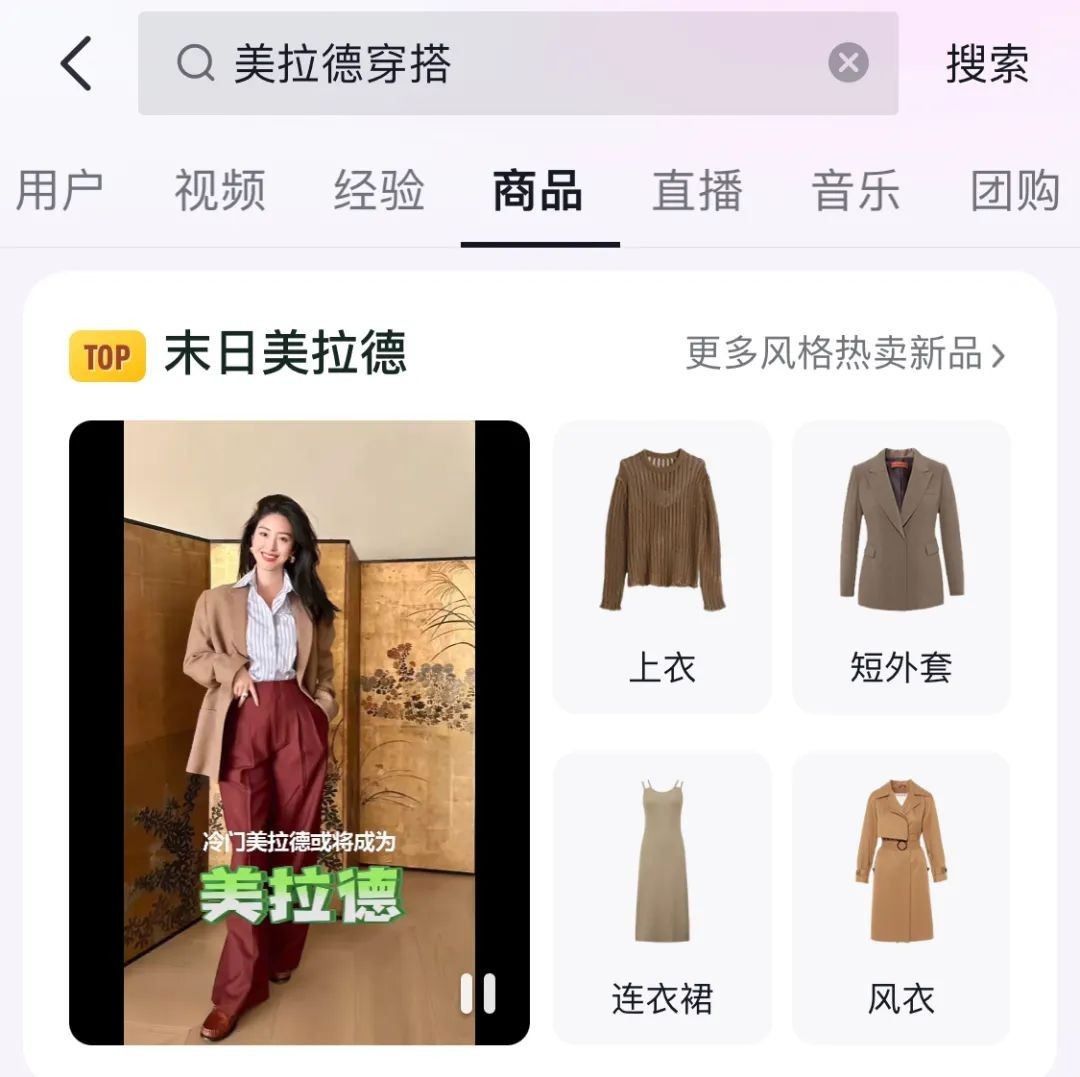
Task: Browse the 连衣裙 category
Action: click(662, 898)
